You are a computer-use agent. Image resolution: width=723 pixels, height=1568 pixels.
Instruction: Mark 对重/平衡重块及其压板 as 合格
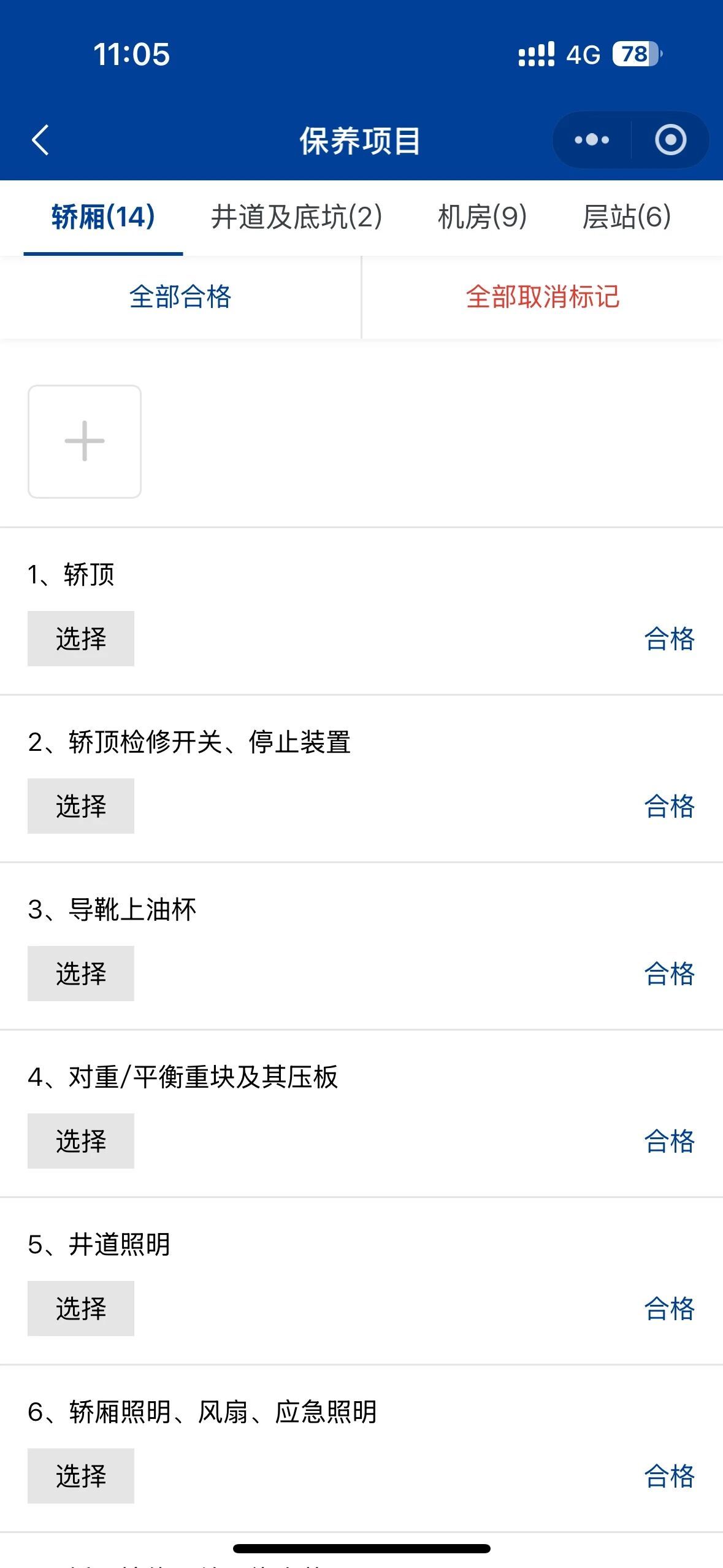(669, 1141)
